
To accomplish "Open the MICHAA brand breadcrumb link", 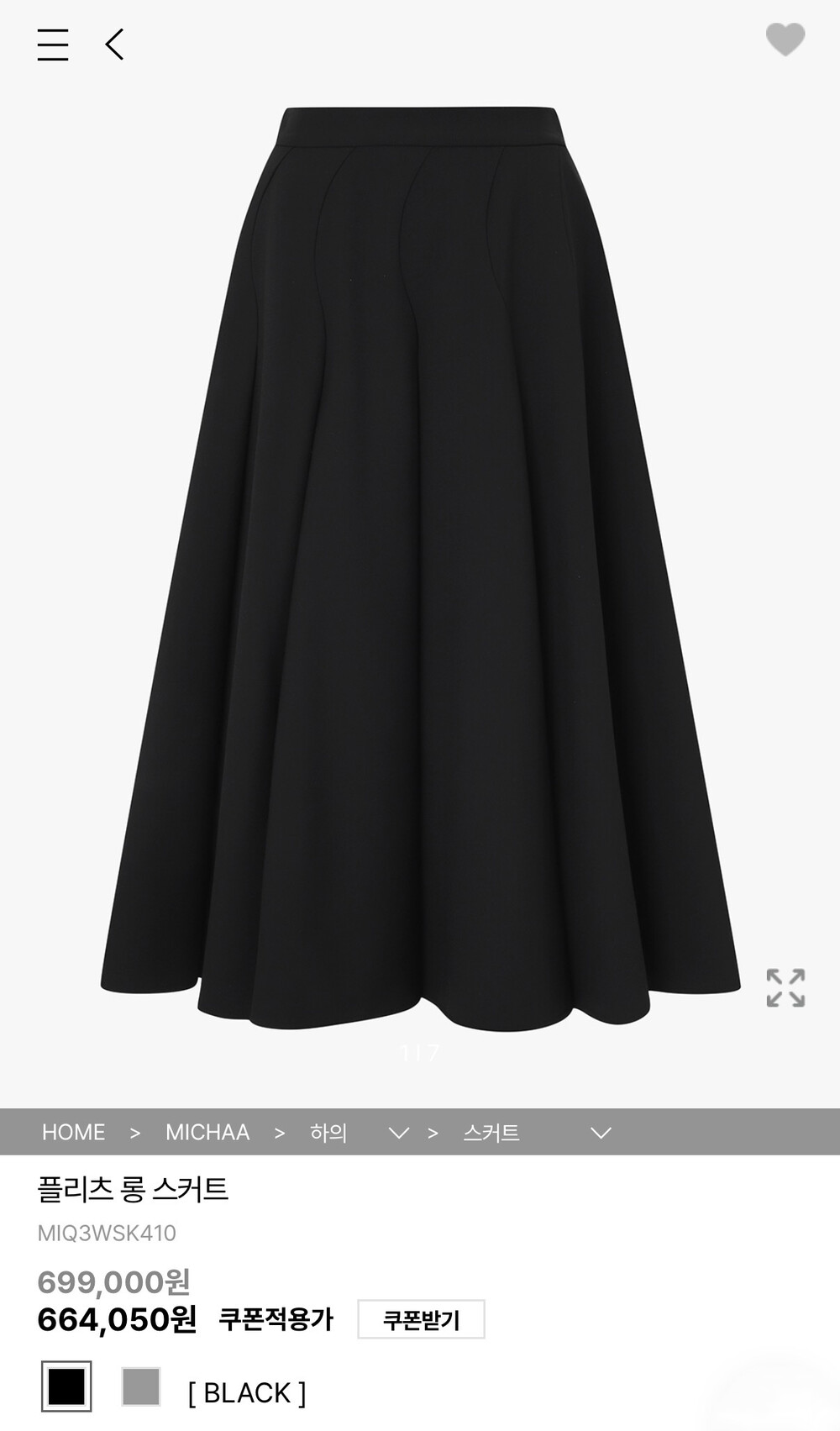I will [207, 1132].
